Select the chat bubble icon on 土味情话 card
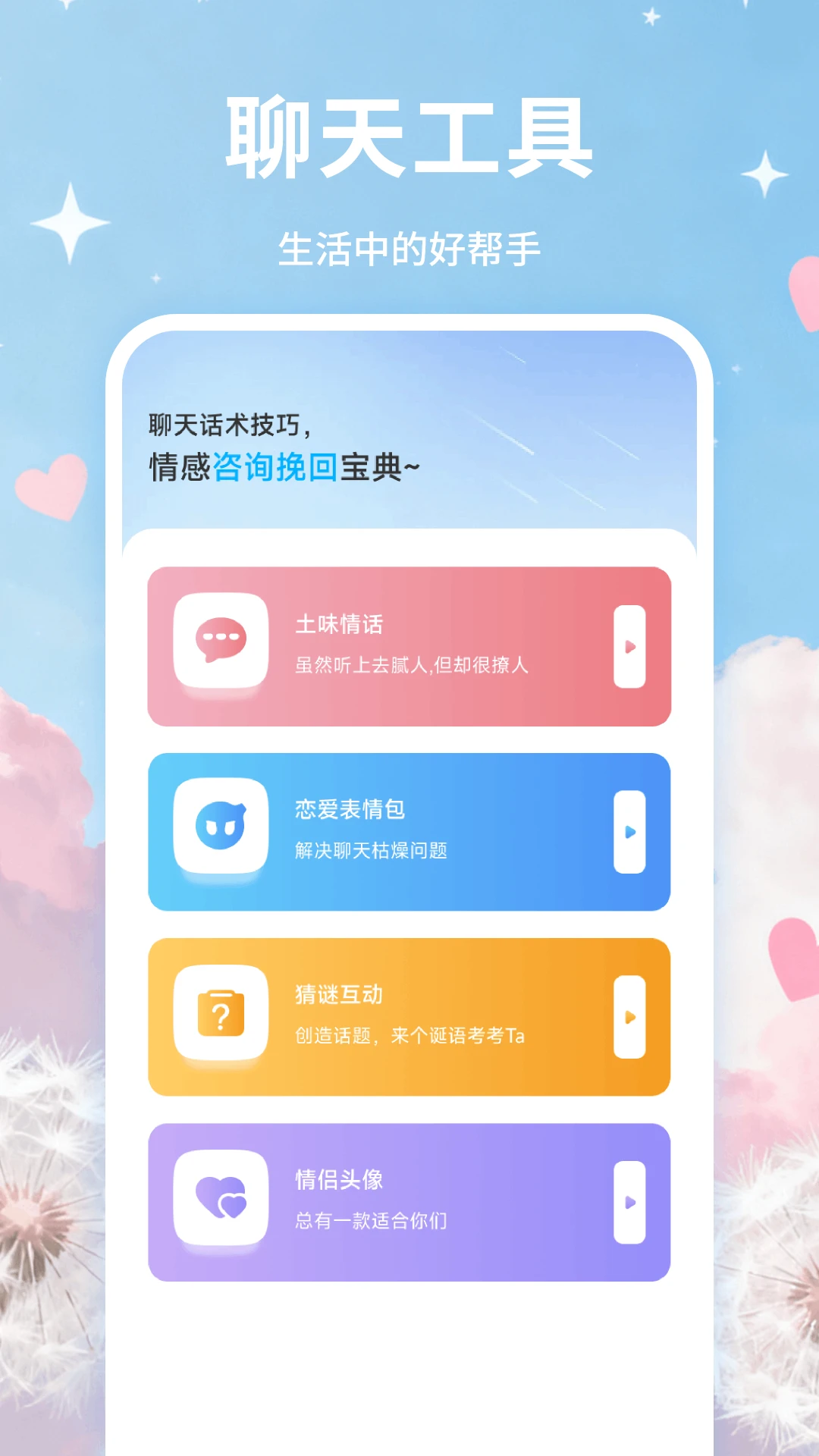Screen dimensions: 819x1456 (219, 641)
